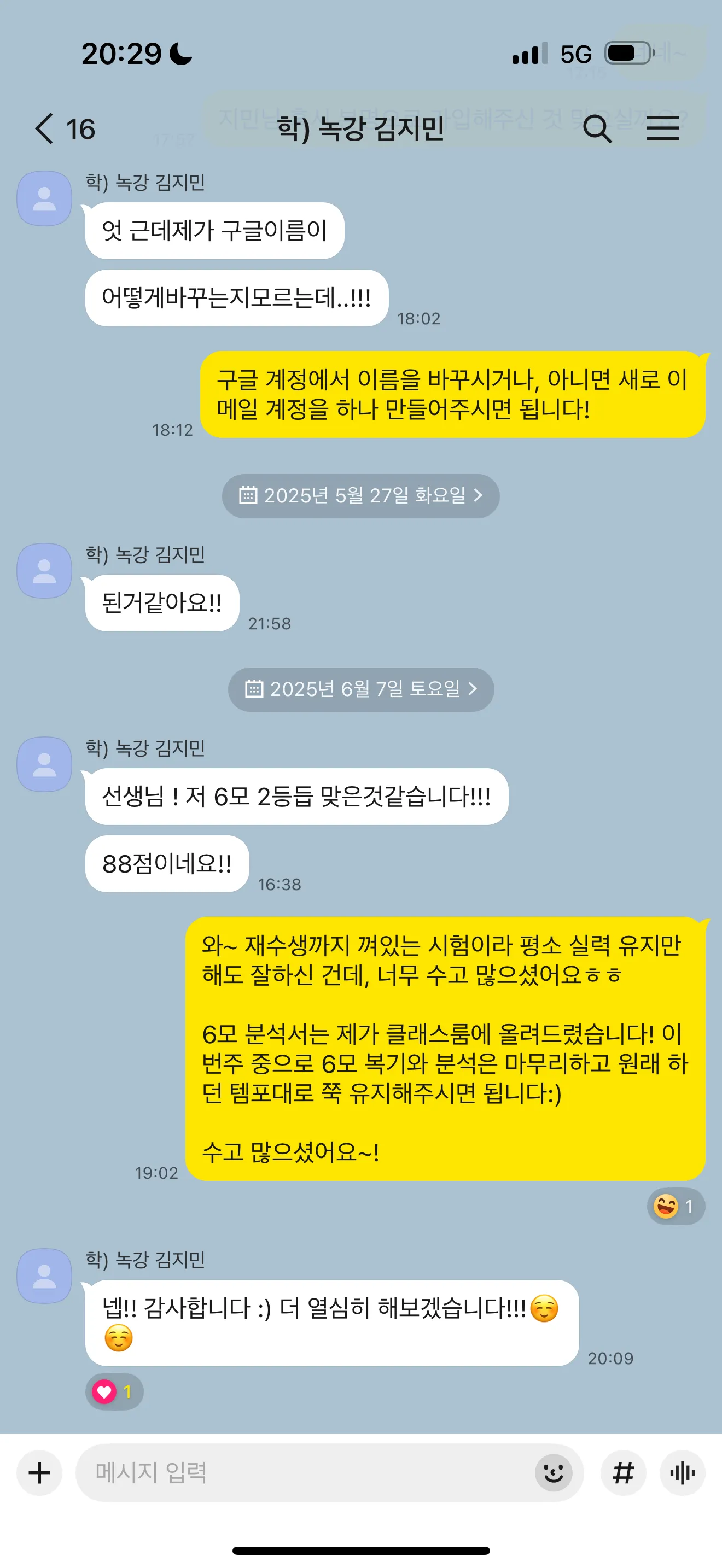Open the chat room hamburger menu
The height and width of the screenshot is (1568, 722).
pos(662,129)
